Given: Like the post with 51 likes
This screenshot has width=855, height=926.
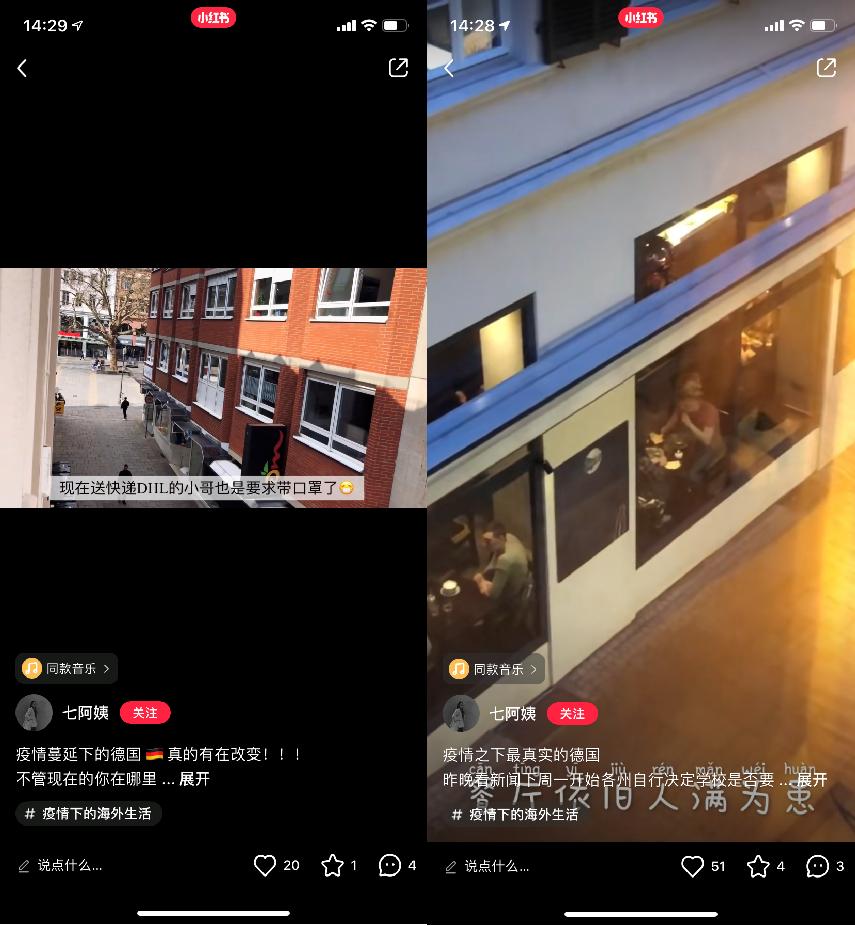Looking at the screenshot, I should pos(692,866).
